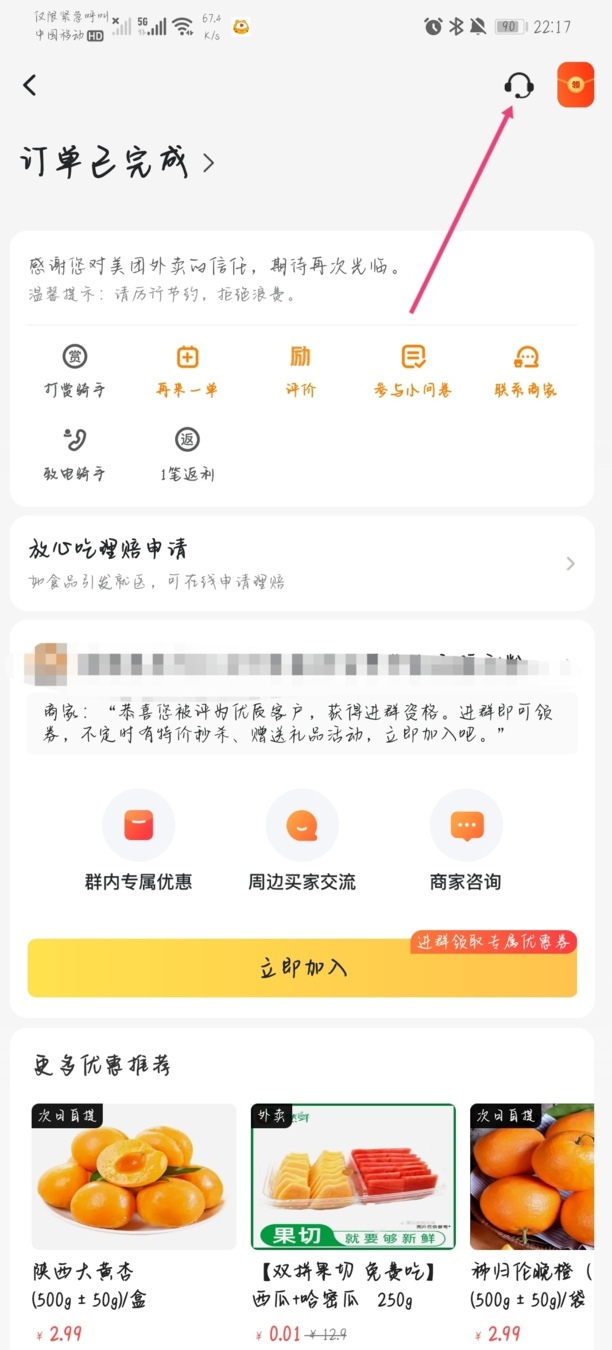Screen dimensions: 612x1350
Task: Open the customer service headset icon
Action: click(x=518, y=85)
